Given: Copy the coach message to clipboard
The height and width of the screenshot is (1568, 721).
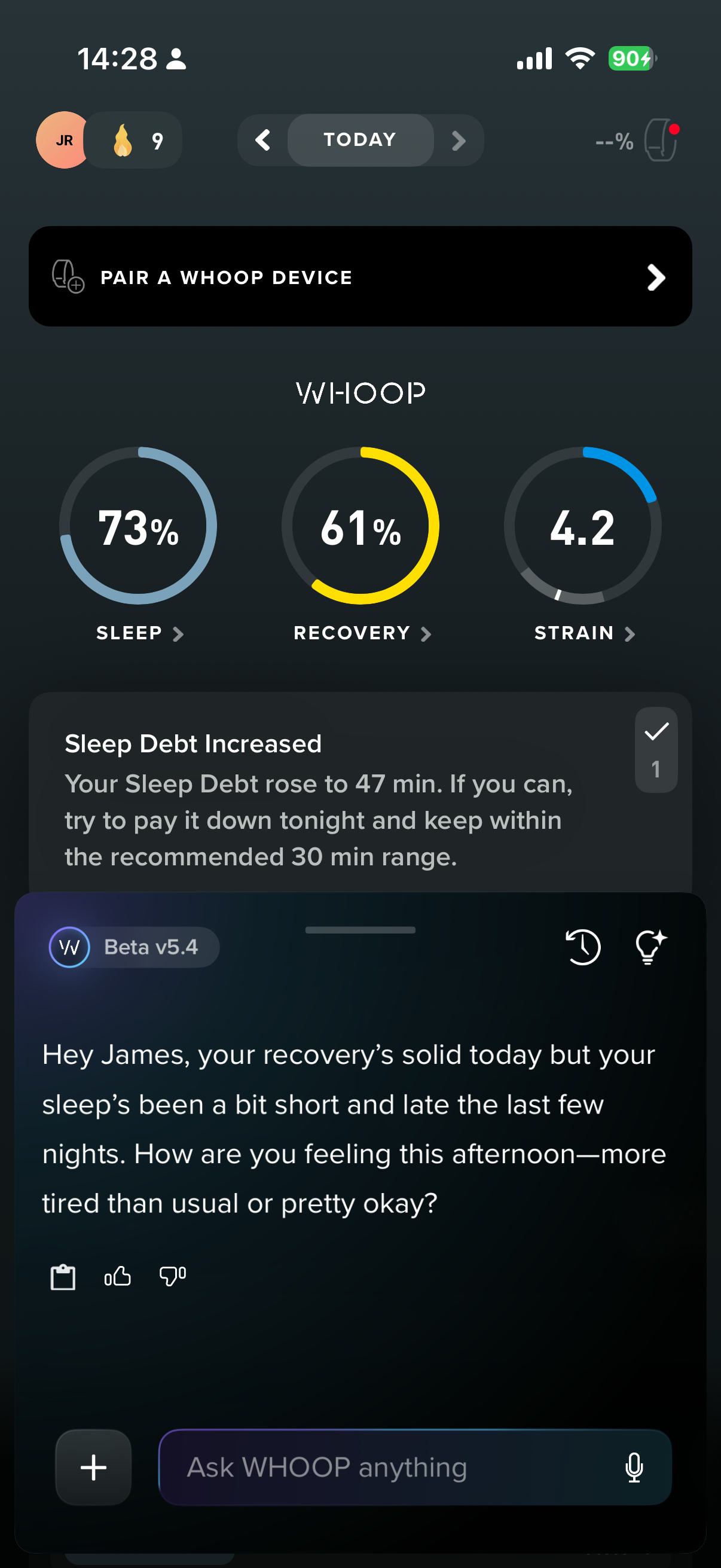Looking at the screenshot, I should 63,1276.
